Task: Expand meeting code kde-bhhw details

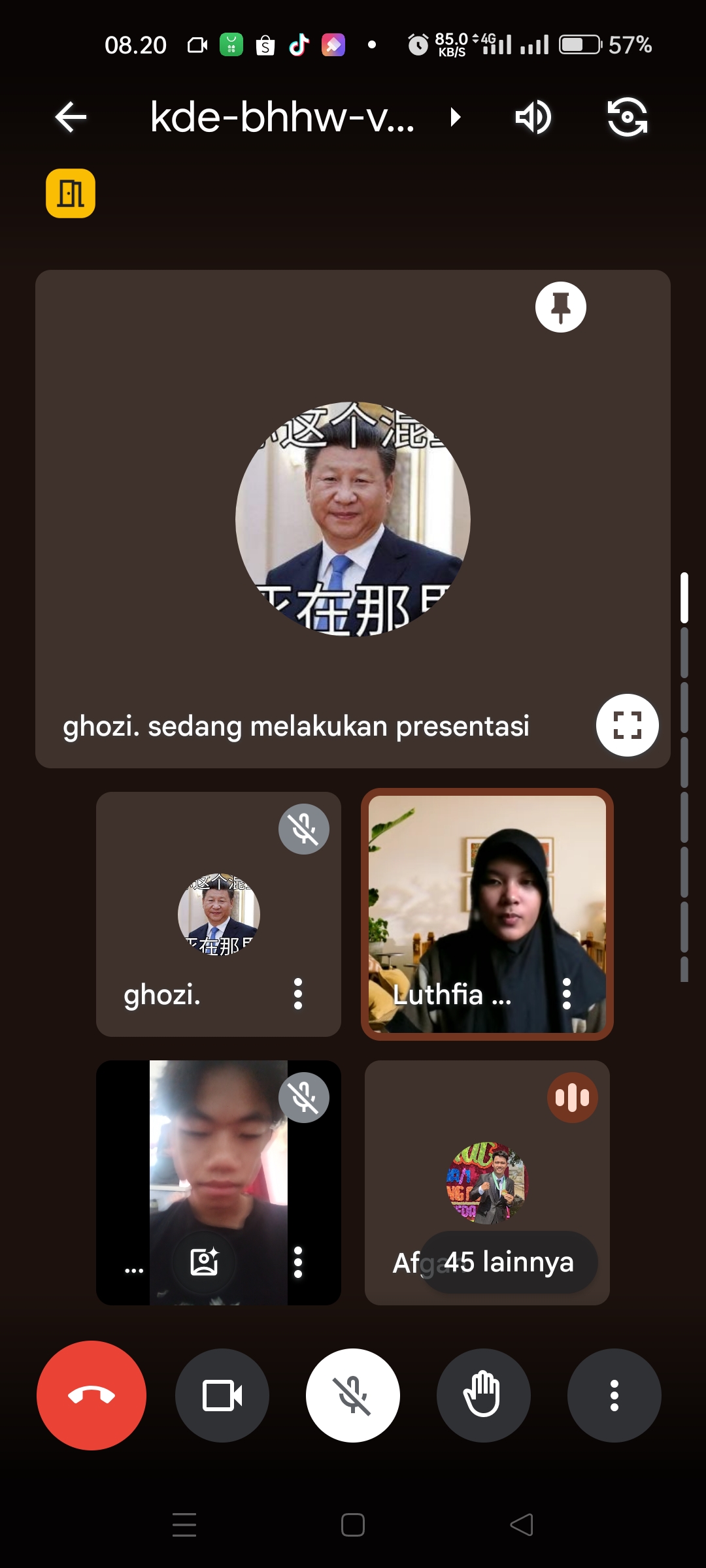Action: (x=455, y=118)
